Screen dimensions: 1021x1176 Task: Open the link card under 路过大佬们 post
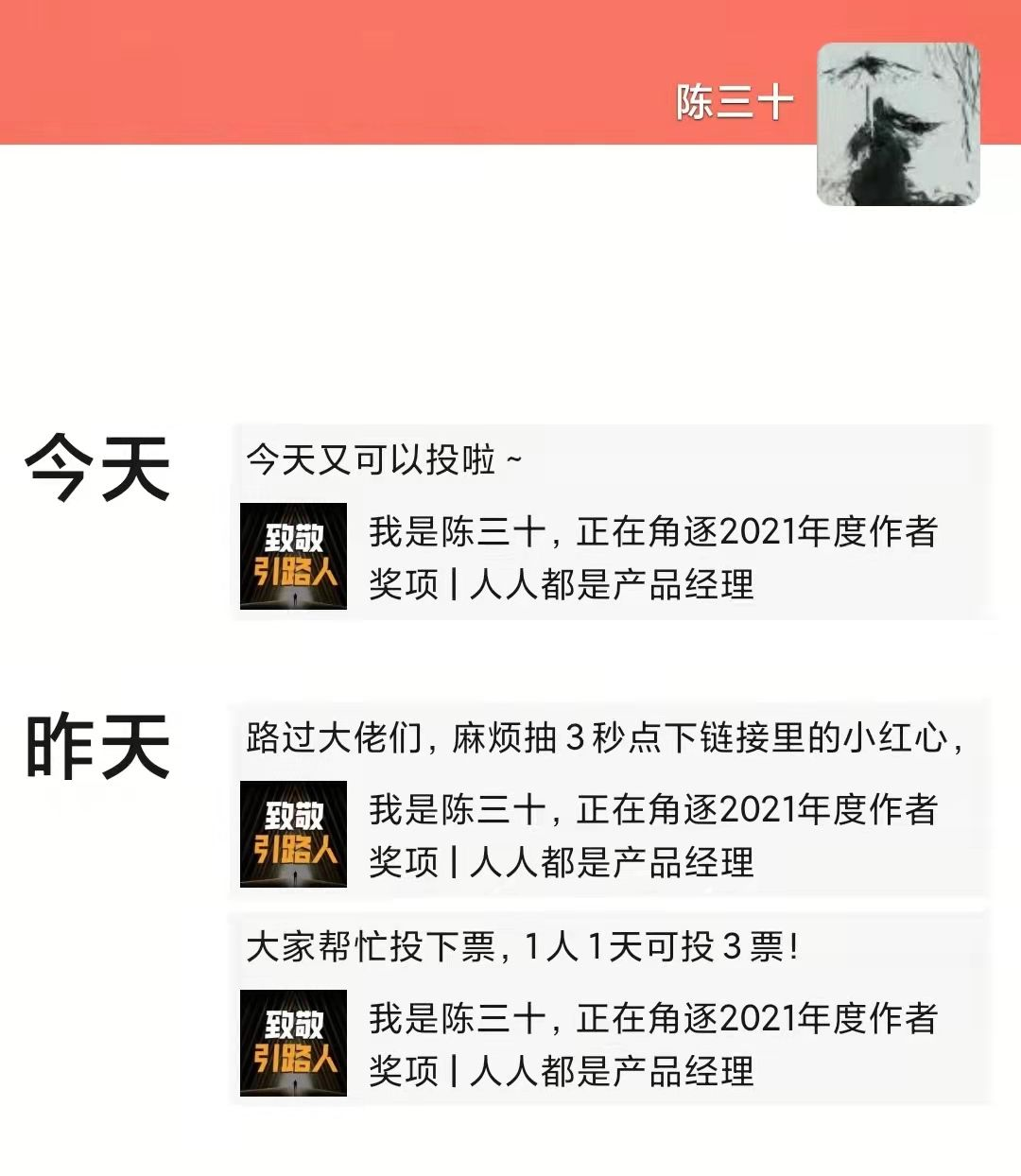click(x=610, y=836)
